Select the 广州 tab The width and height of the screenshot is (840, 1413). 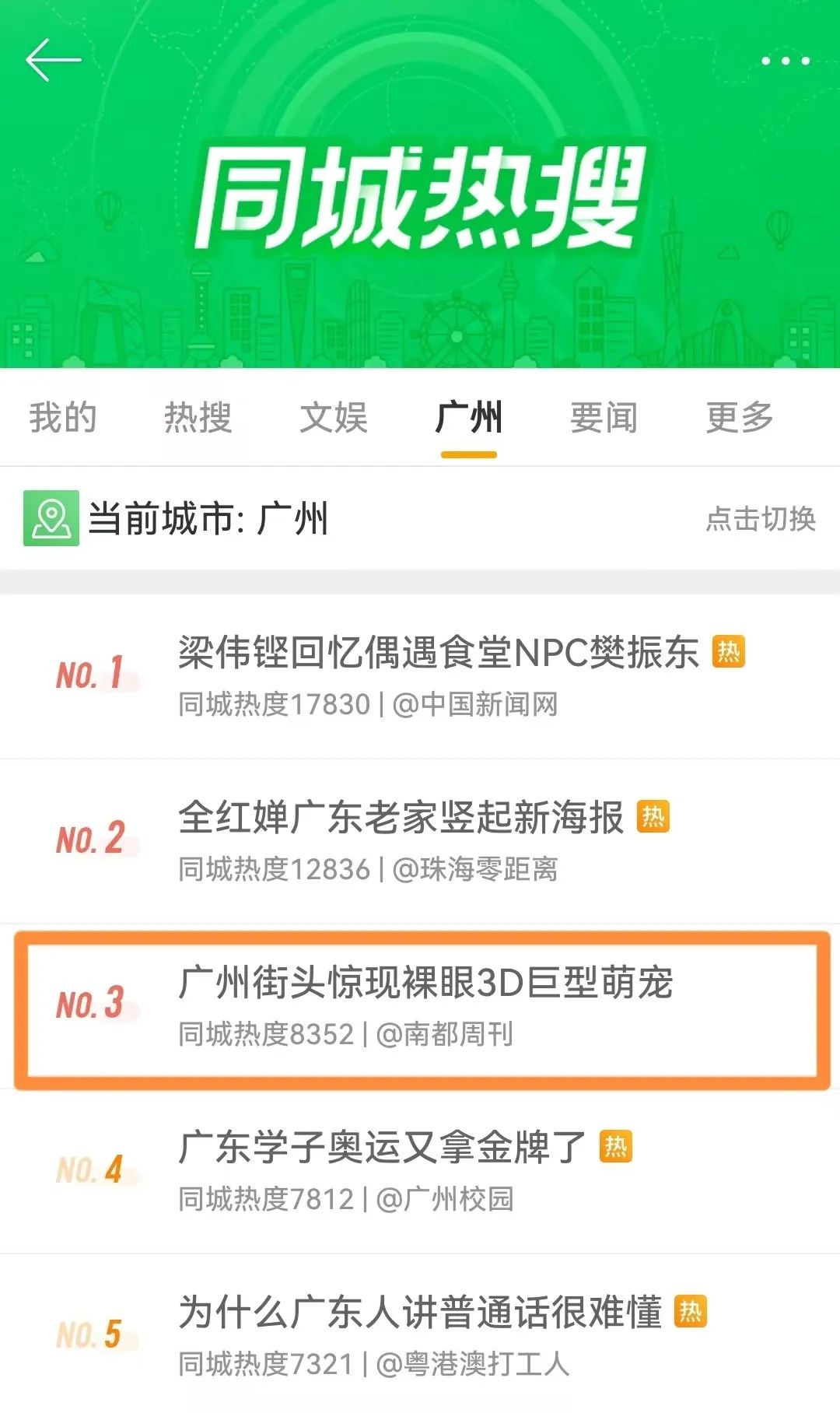point(469,418)
